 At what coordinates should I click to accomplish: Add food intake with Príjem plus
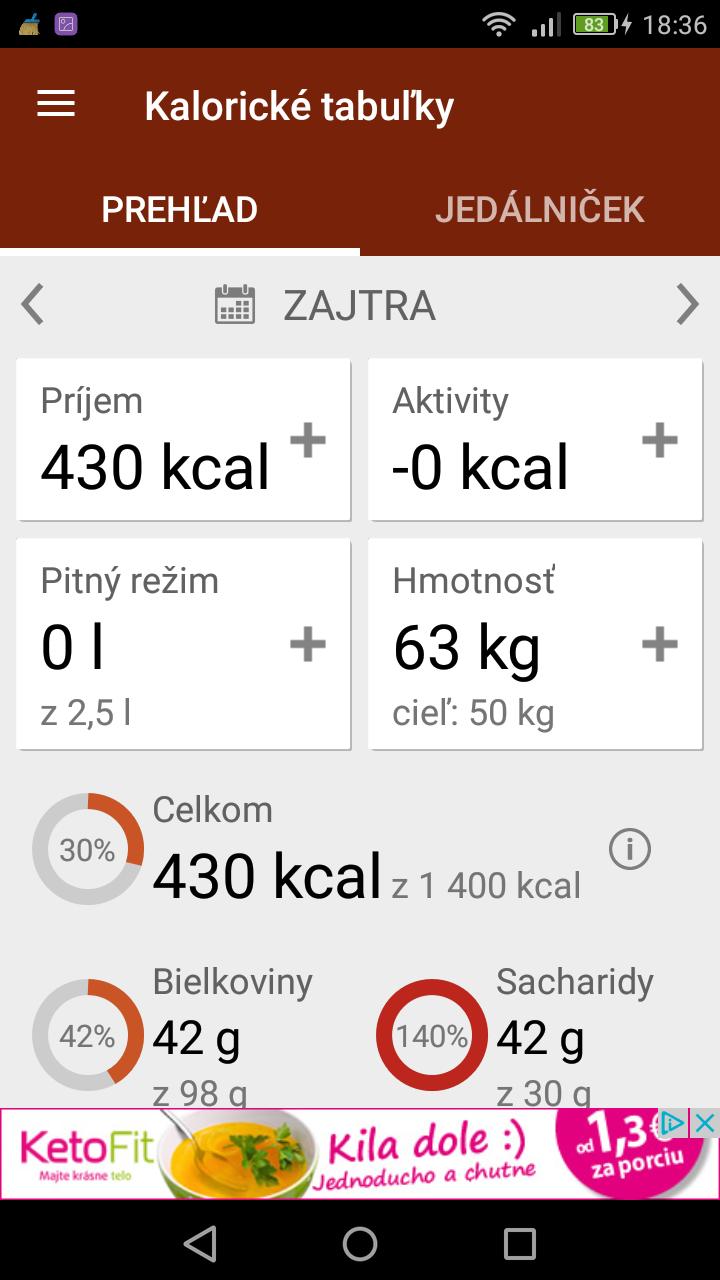[308, 440]
